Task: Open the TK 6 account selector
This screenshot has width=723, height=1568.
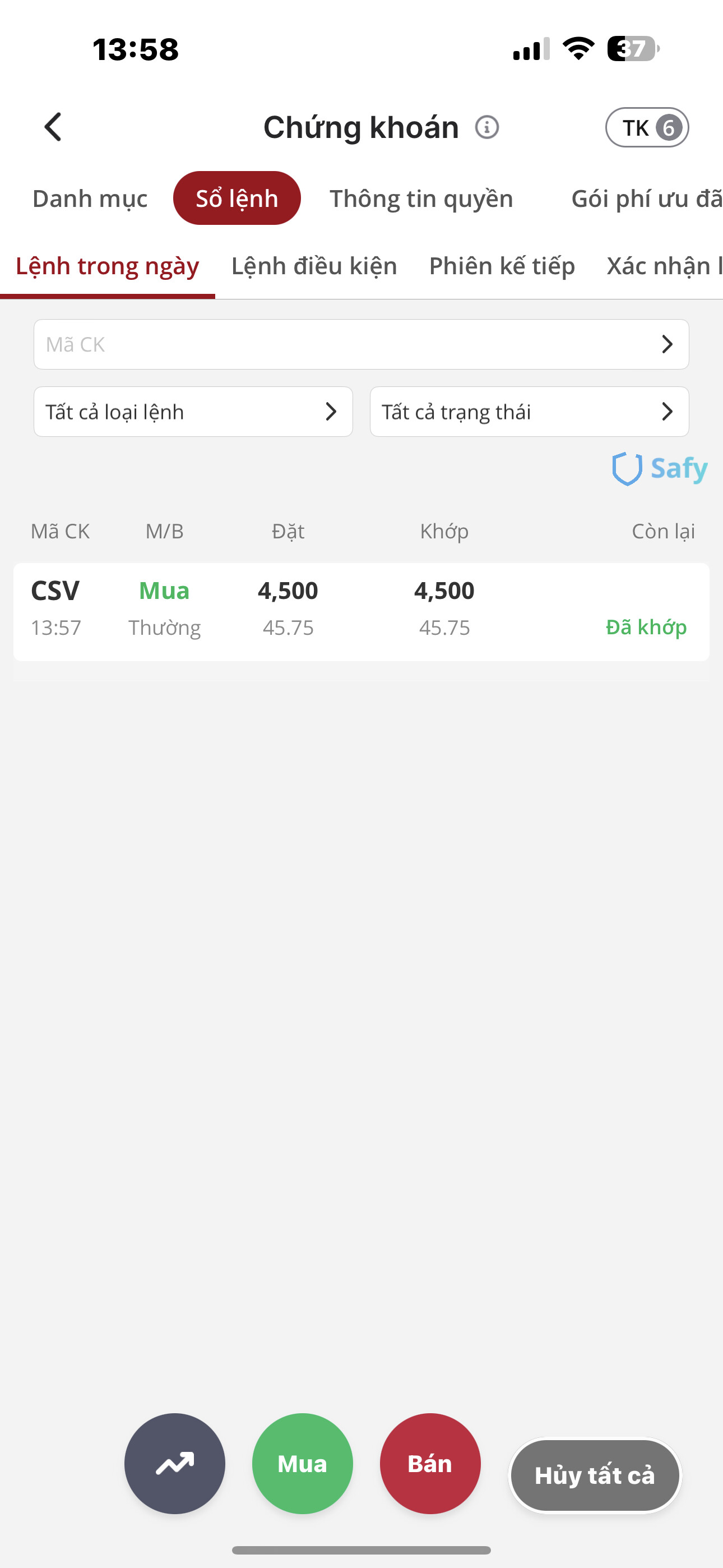Action: pos(646,127)
